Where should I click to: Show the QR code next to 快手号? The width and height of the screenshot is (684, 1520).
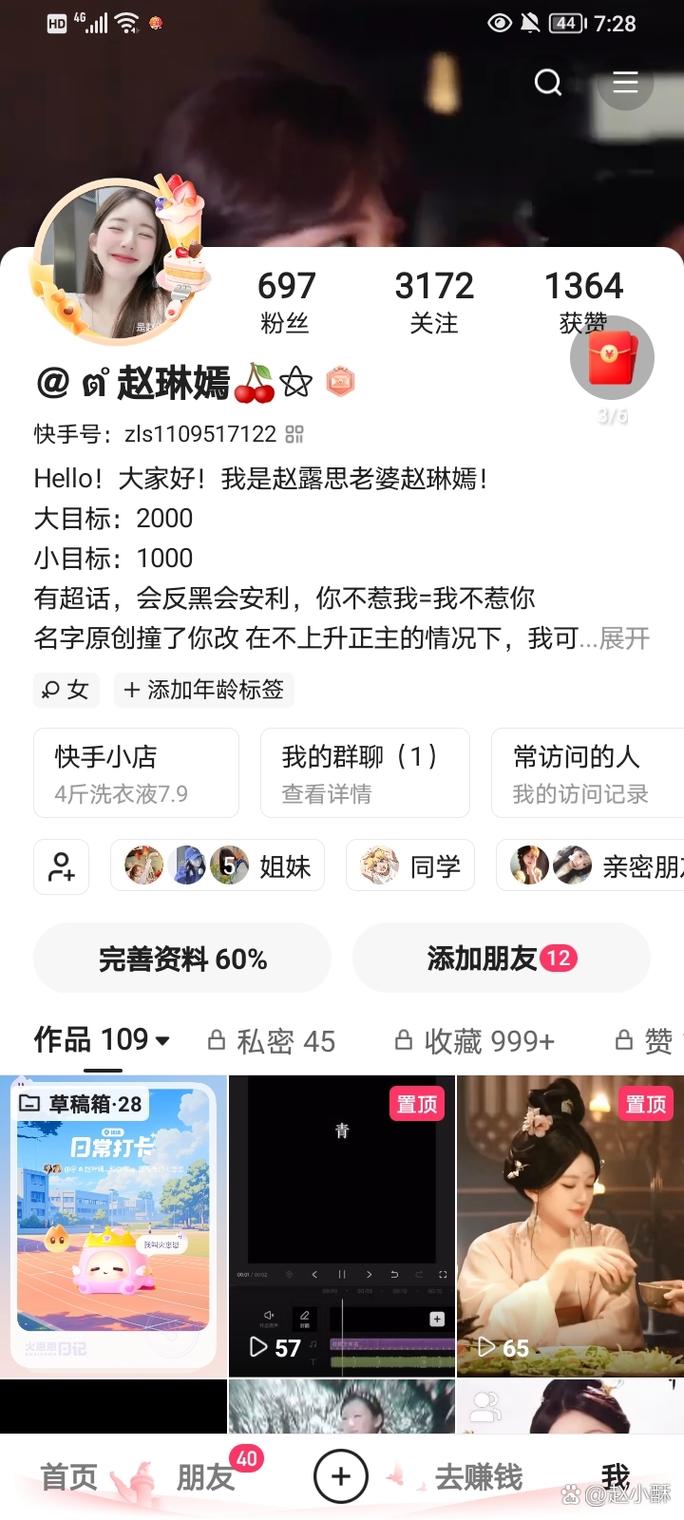coord(294,434)
